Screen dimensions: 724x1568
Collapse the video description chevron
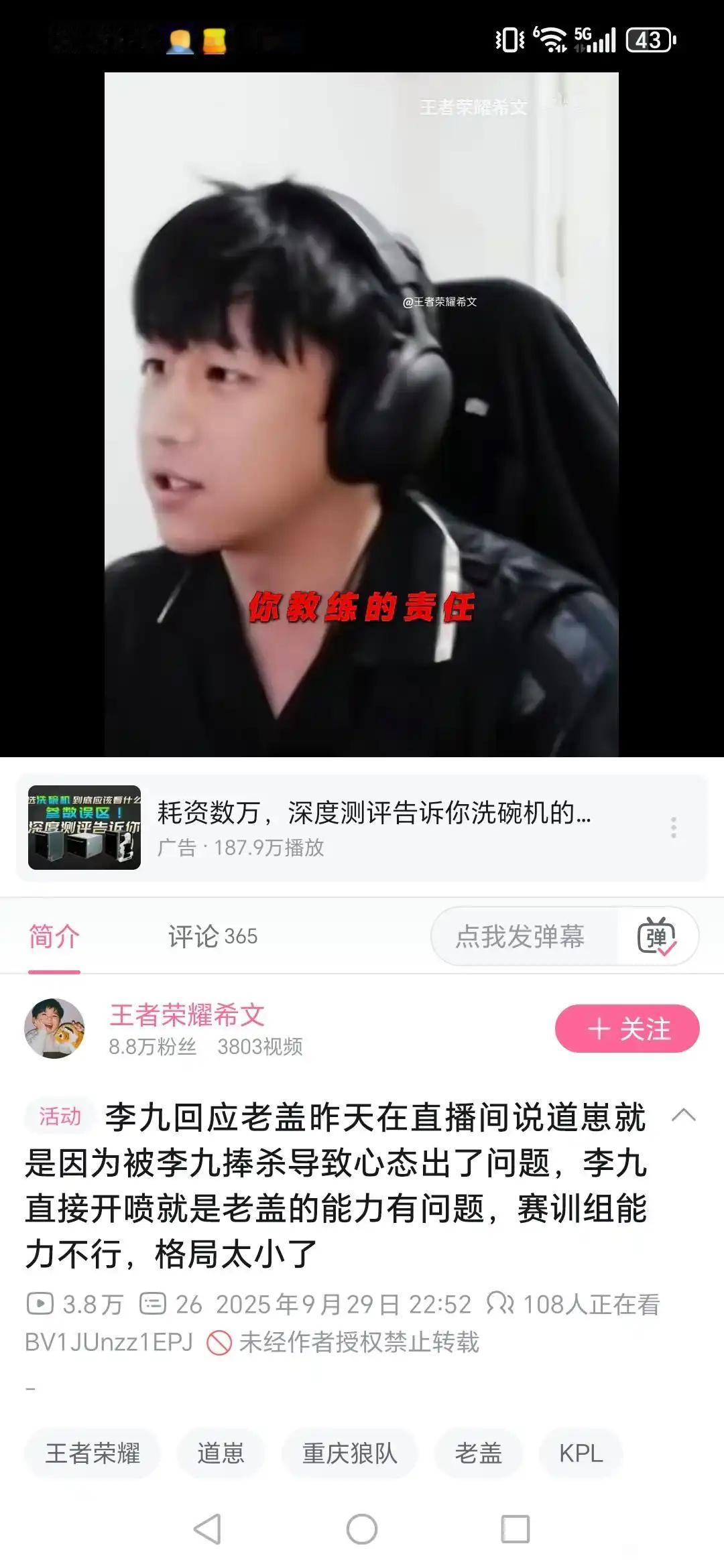(683, 1116)
